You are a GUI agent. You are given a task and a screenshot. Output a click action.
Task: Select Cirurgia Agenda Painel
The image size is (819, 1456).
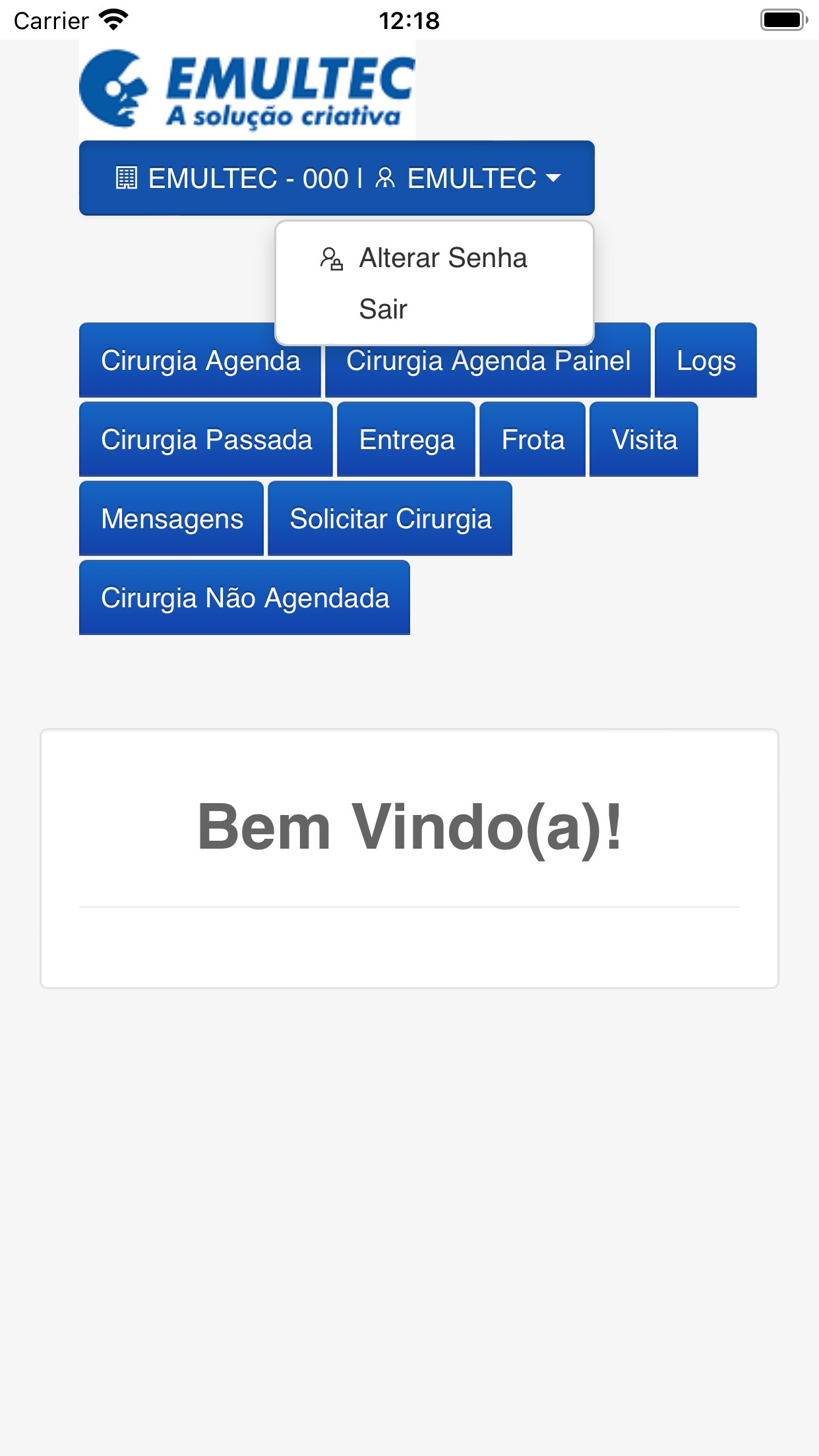[489, 361]
